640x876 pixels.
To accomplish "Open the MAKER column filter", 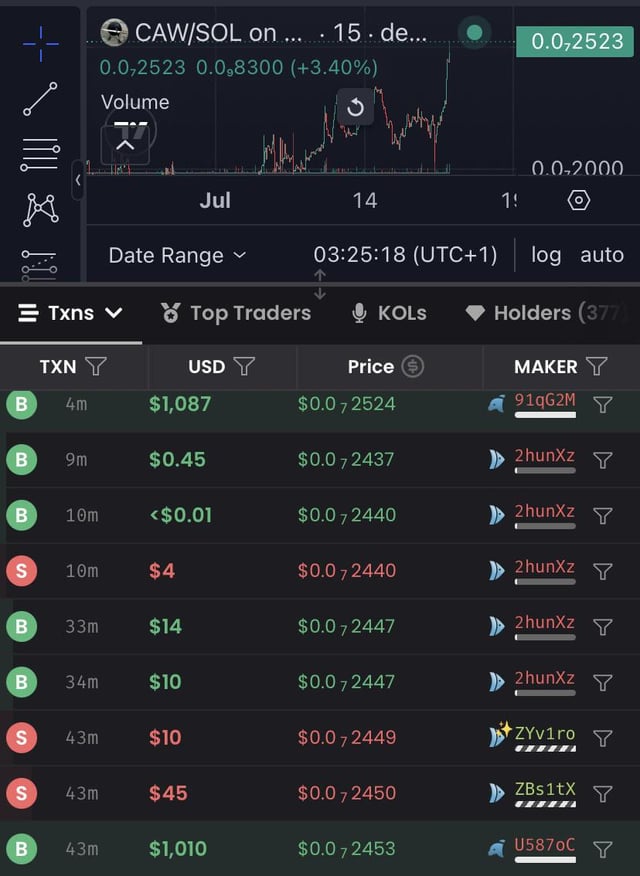I will [597, 367].
